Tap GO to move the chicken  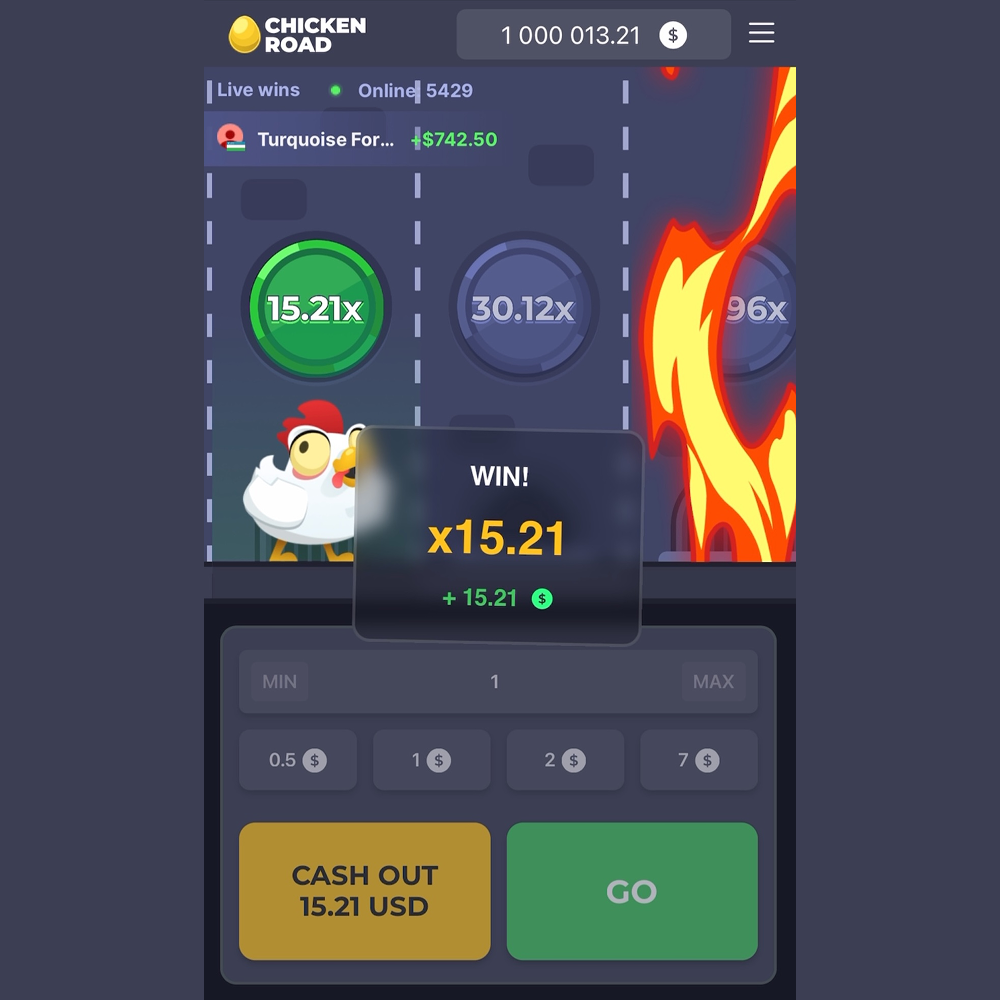pos(632,891)
